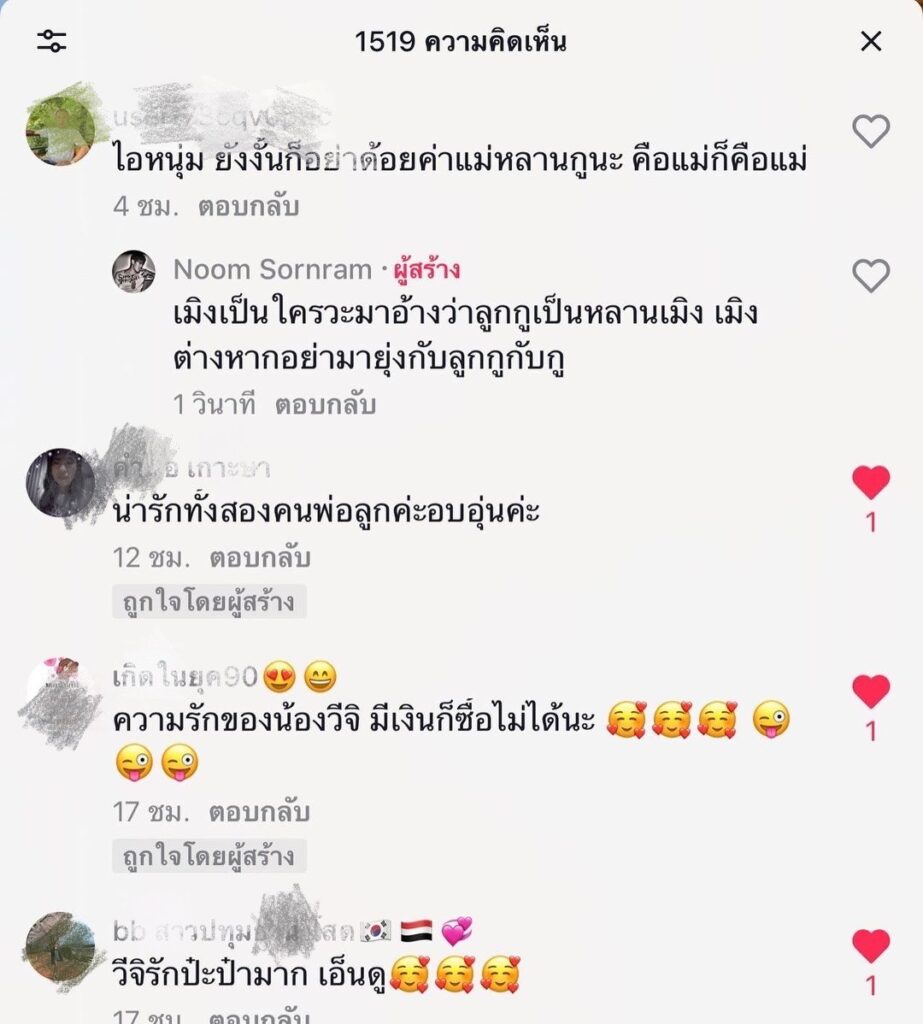Close the comments panel
Image resolution: width=923 pixels, height=1024 pixels.
871,41
